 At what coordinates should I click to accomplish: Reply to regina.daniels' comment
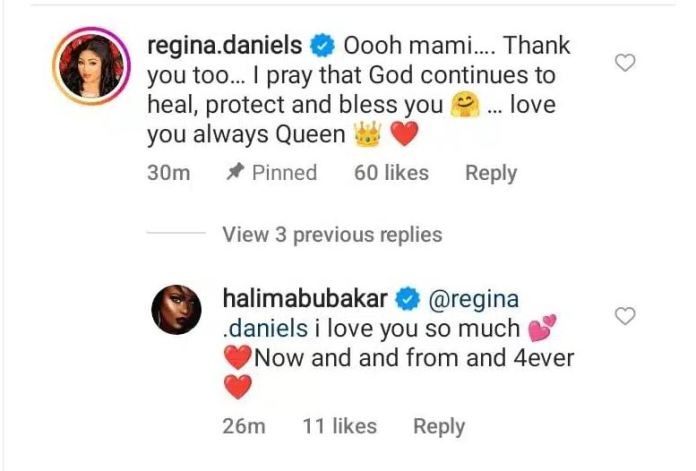[490, 173]
